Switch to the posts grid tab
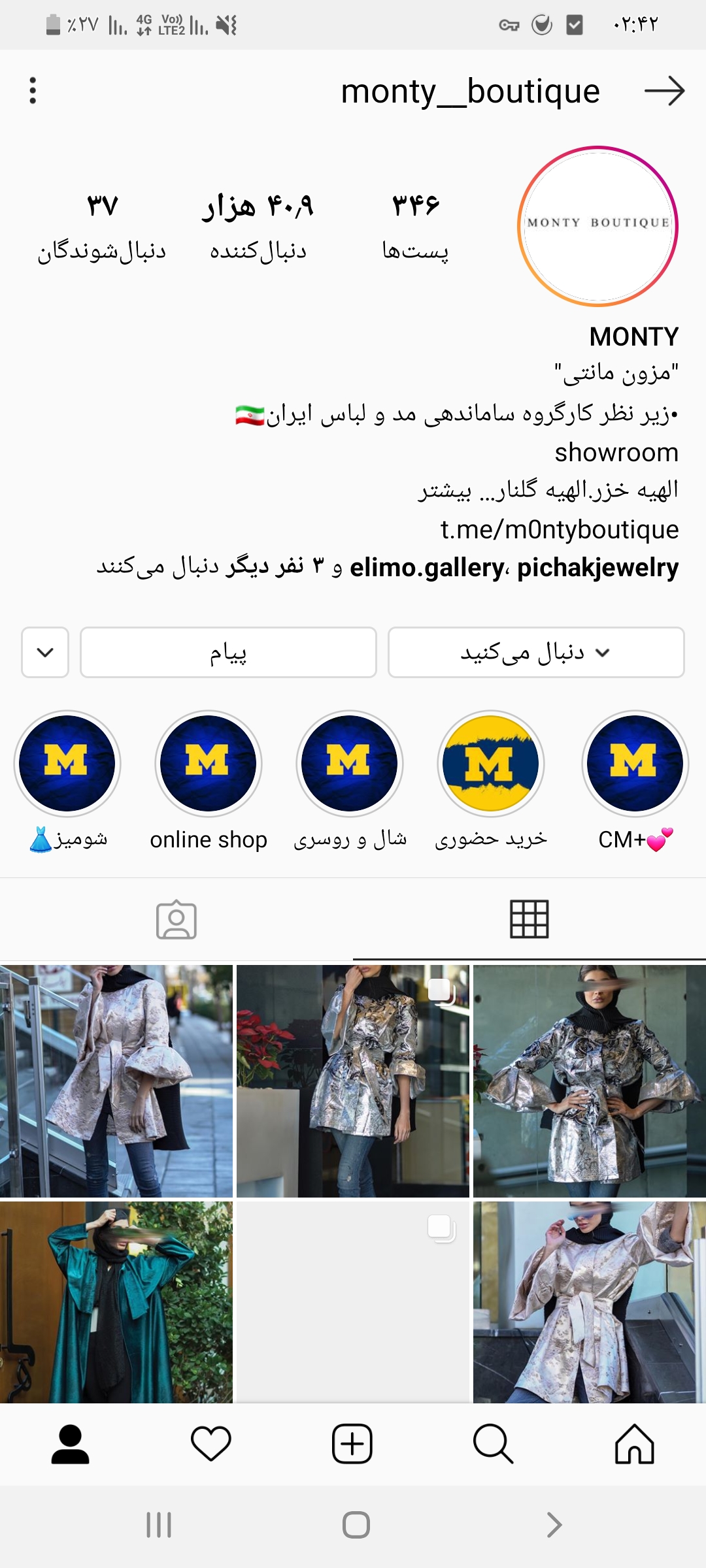This screenshot has width=706, height=1568. point(529,920)
